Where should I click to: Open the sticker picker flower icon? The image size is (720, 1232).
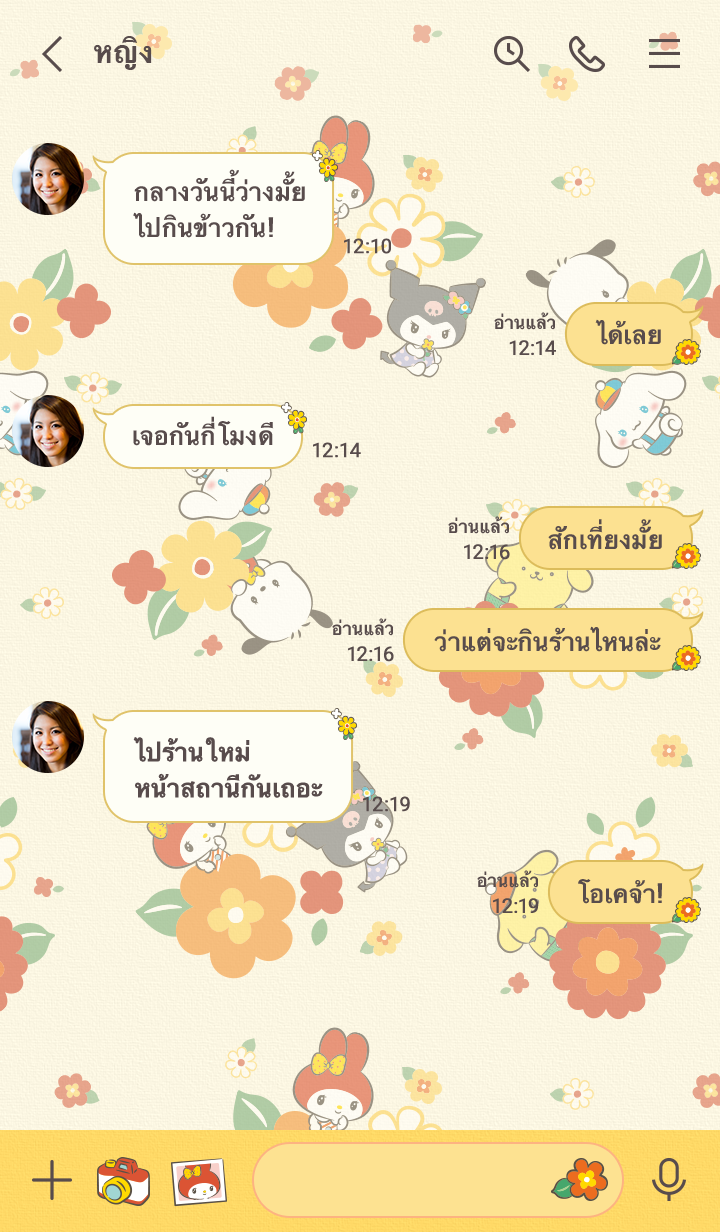click(x=580, y=1181)
